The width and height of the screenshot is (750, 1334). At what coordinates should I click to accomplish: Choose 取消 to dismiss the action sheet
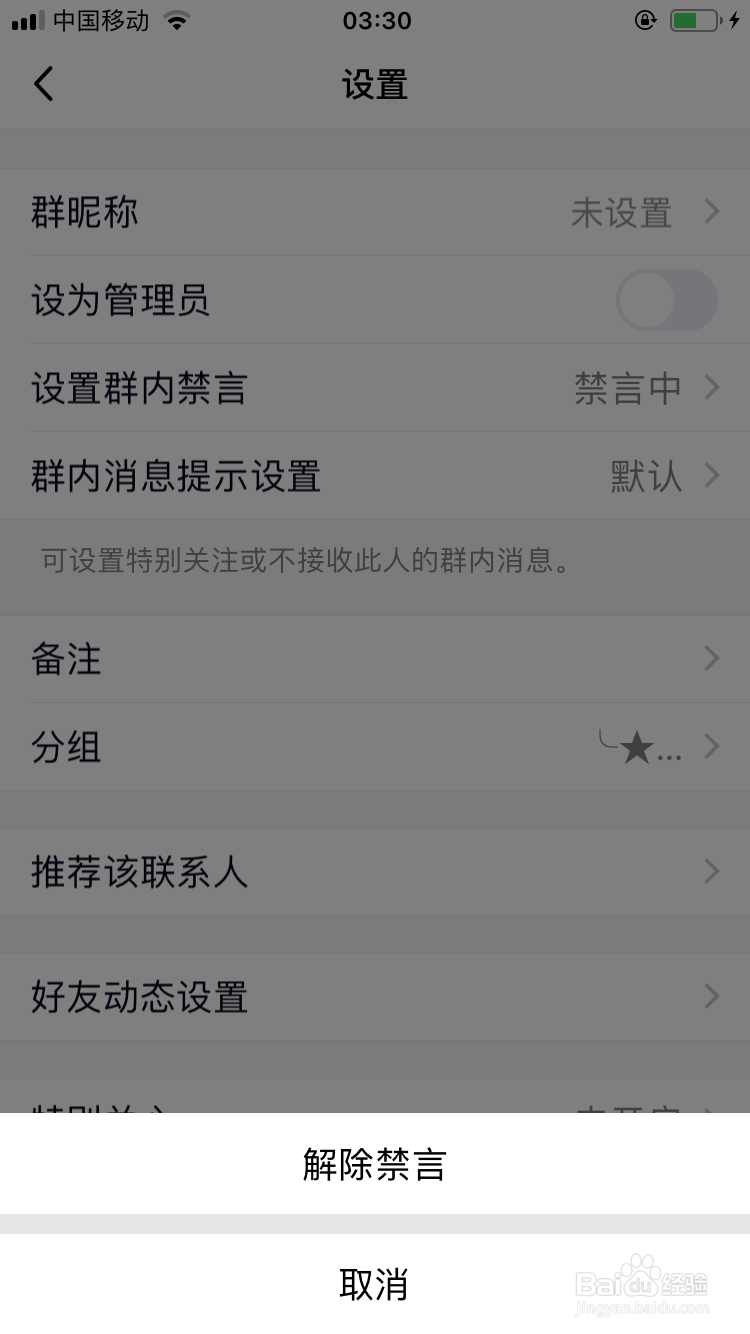[x=375, y=1286]
